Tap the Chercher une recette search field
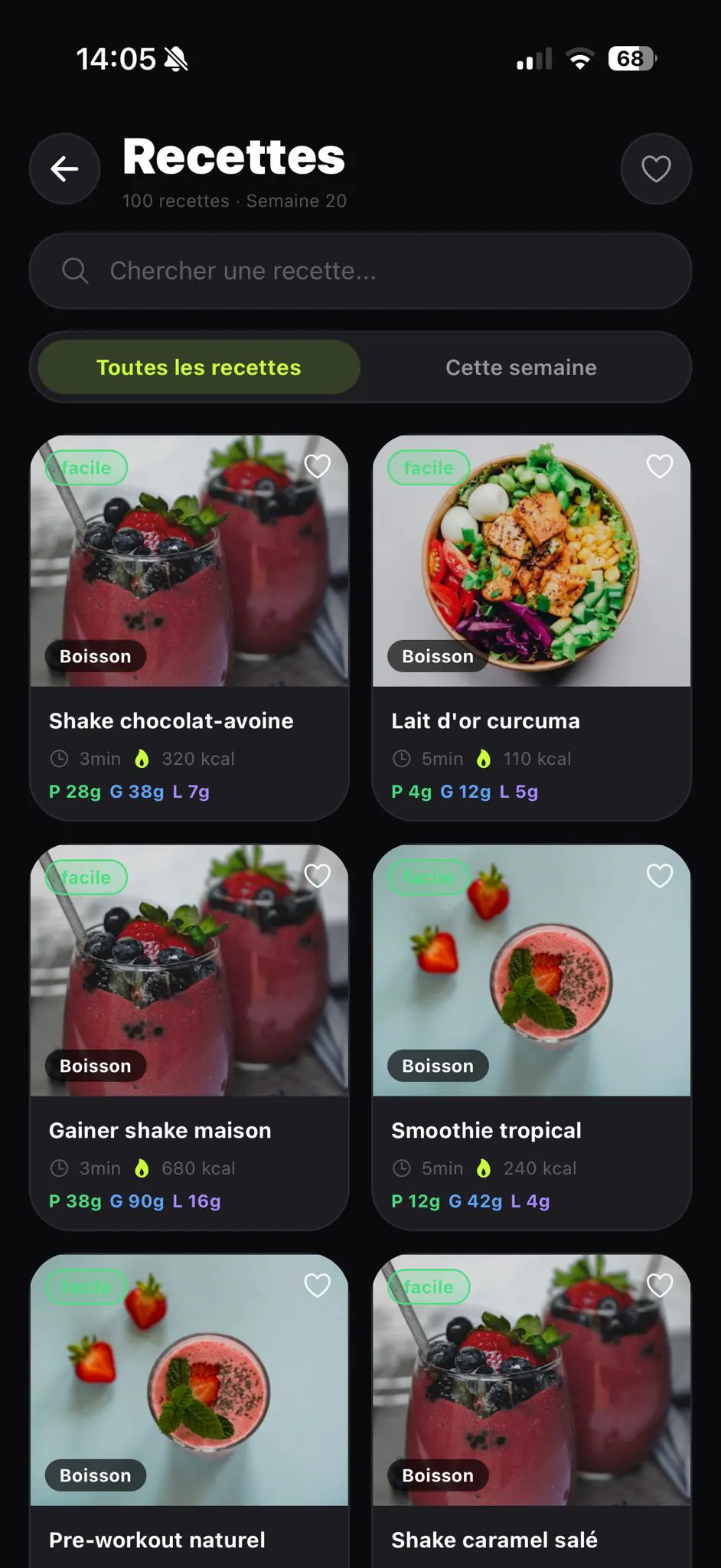Screen dimensions: 721x1568 tap(360, 271)
